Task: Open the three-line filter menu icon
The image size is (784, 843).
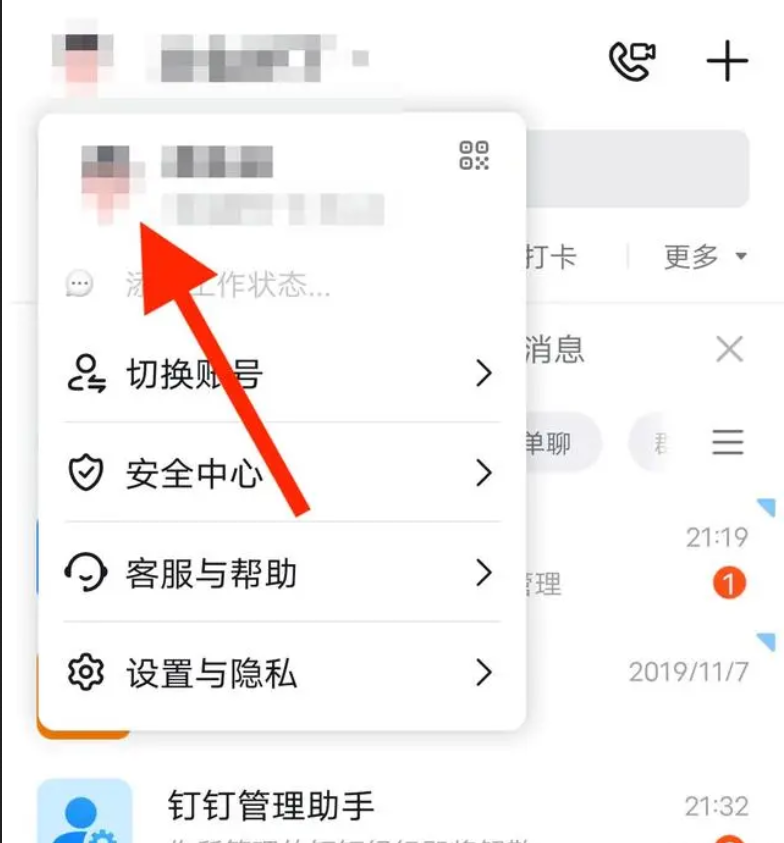Action: tap(727, 442)
